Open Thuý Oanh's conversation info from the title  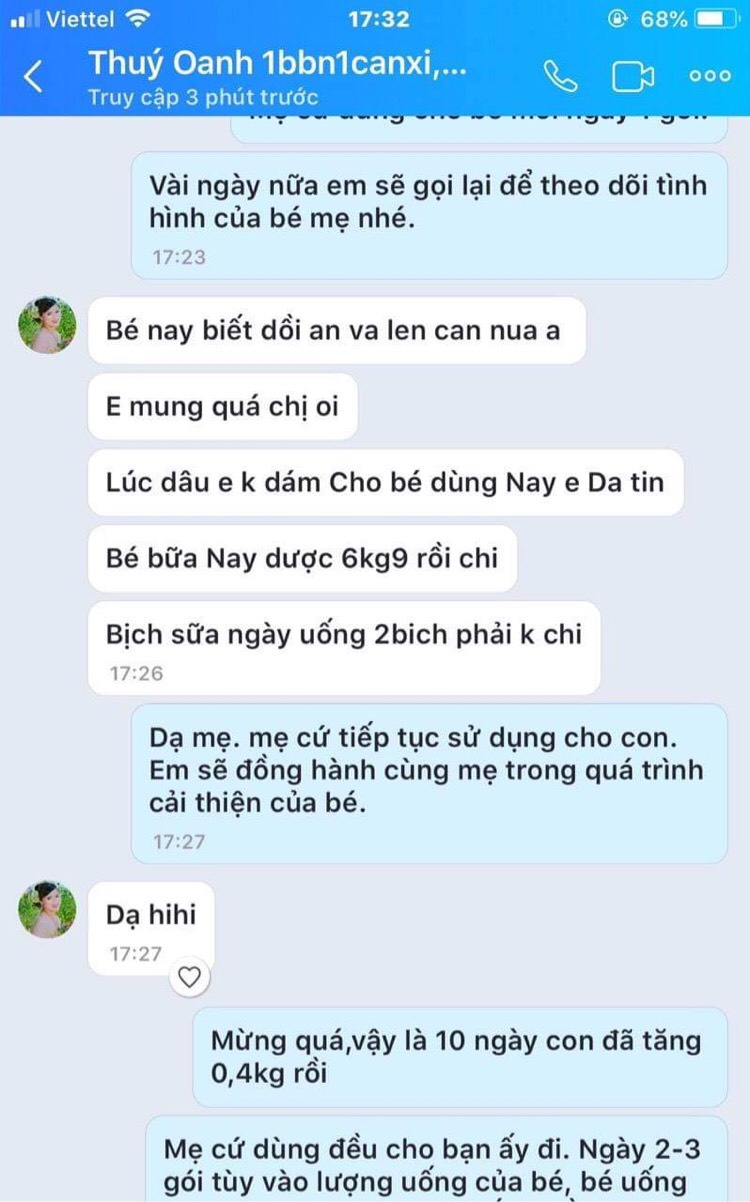point(277,64)
